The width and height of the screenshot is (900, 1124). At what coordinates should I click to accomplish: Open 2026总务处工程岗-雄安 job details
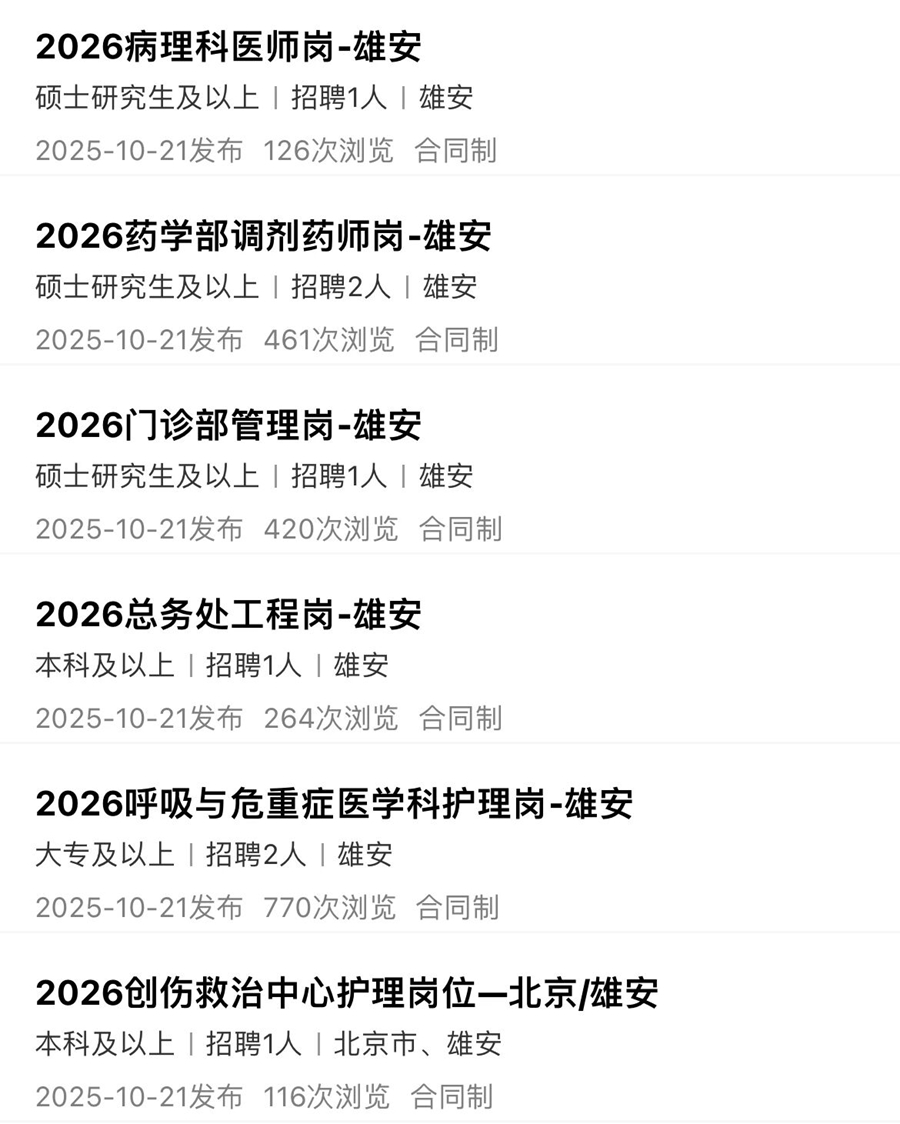click(x=228, y=614)
